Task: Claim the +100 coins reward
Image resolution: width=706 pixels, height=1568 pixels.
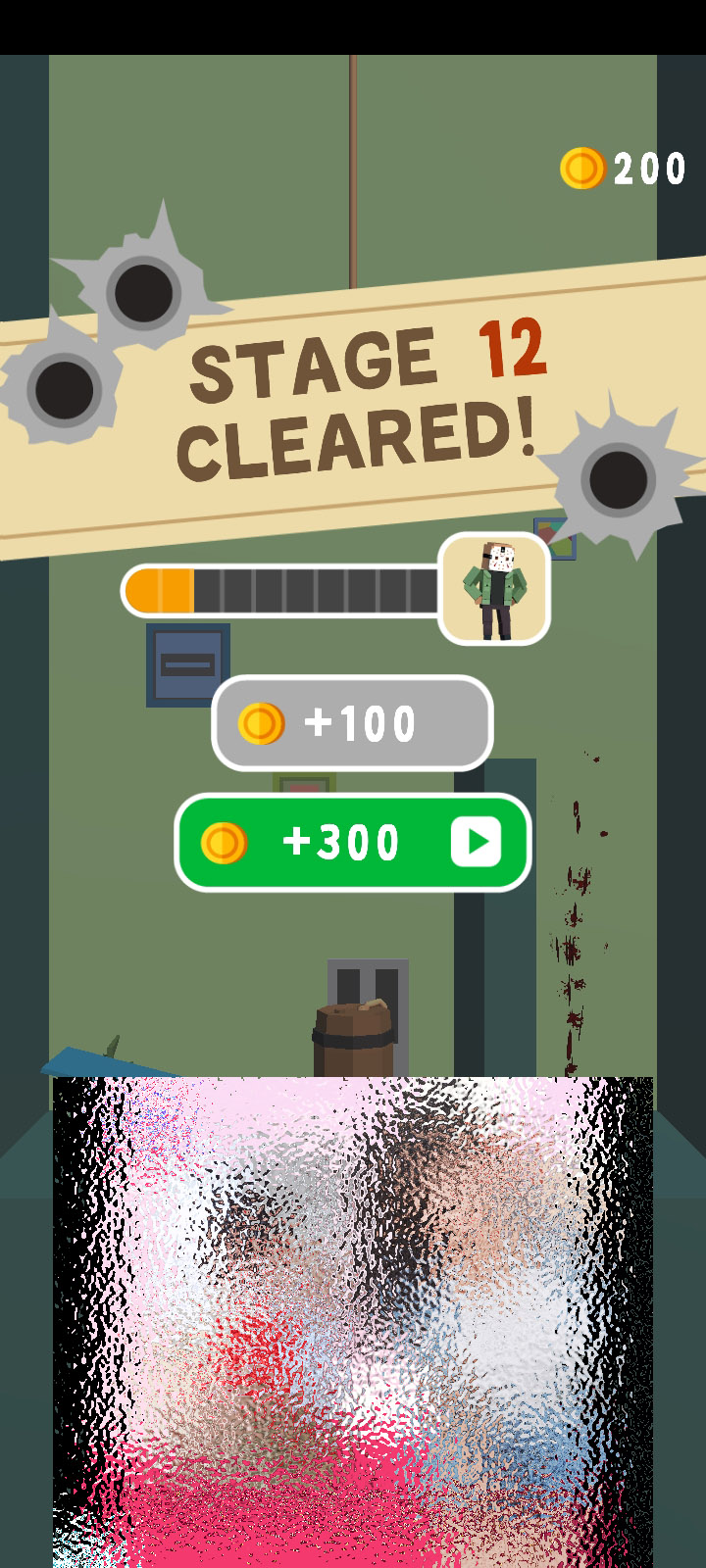Action: coord(352,723)
